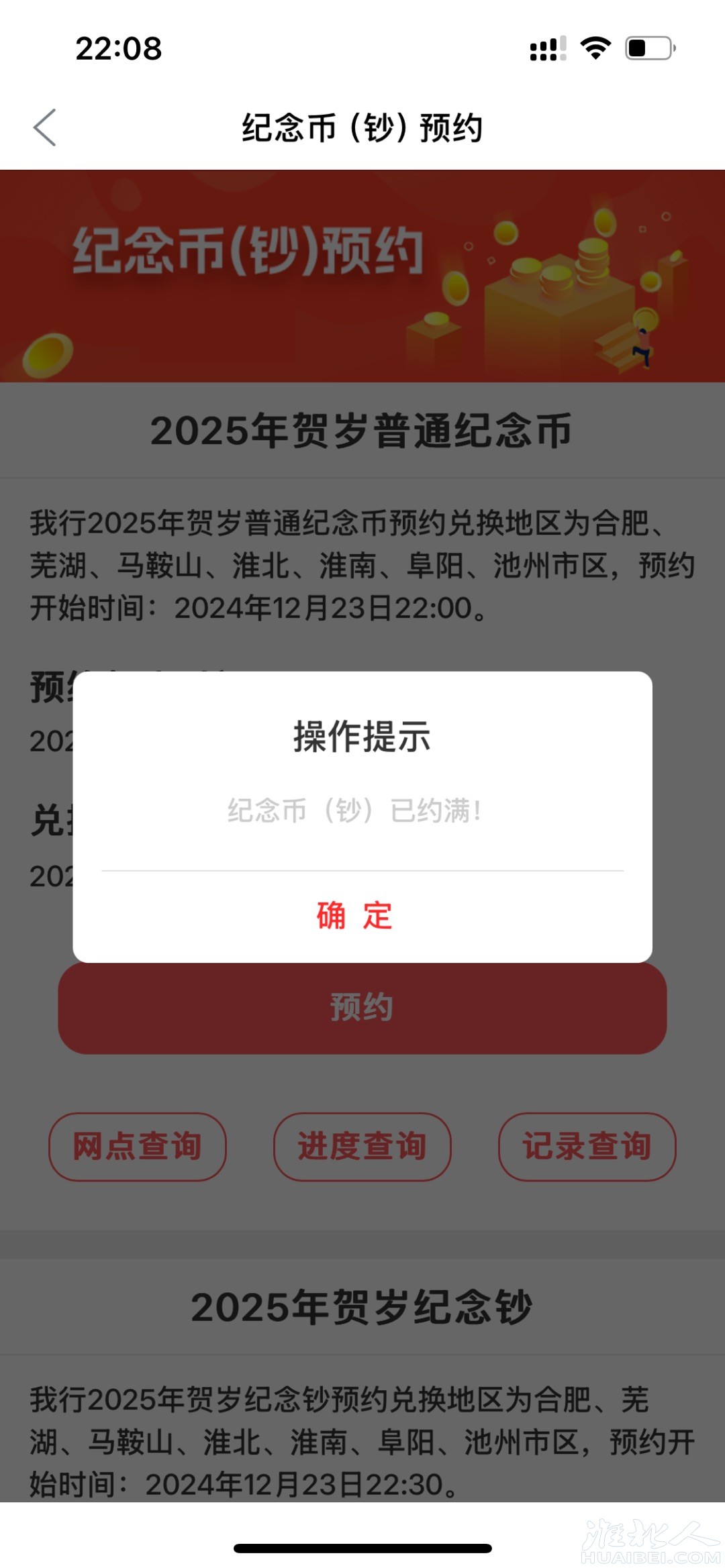
Task: Check 进度查询 progress inquiry
Action: tap(362, 1147)
